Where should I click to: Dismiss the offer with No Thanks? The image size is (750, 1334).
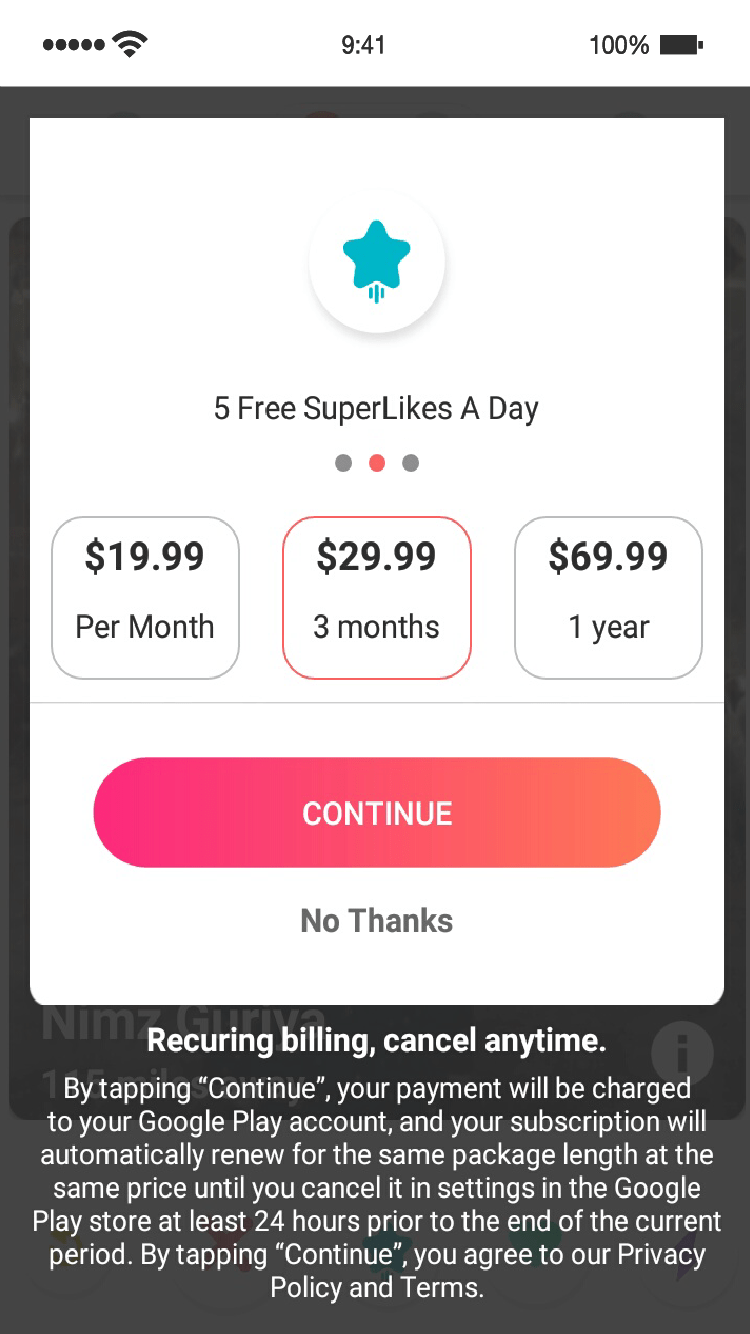click(377, 920)
